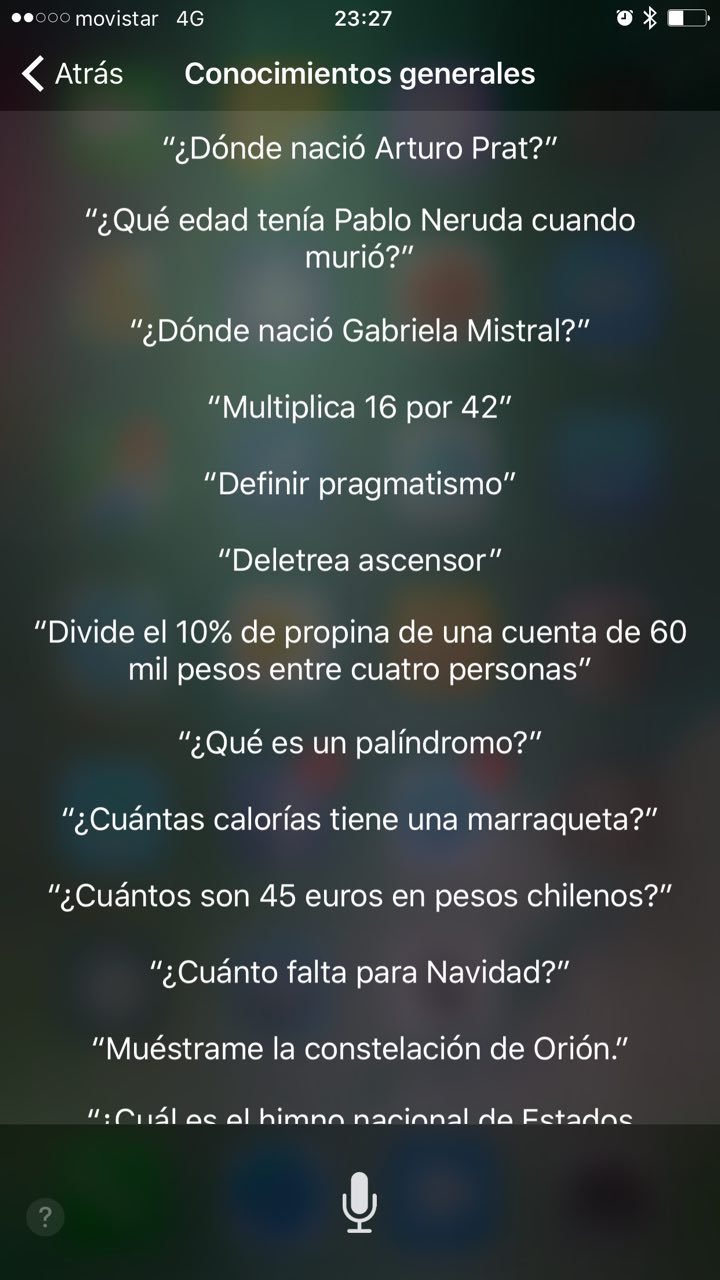Tap the microphone to speak to Siri
720x1280 pixels.
point(359,1202)
